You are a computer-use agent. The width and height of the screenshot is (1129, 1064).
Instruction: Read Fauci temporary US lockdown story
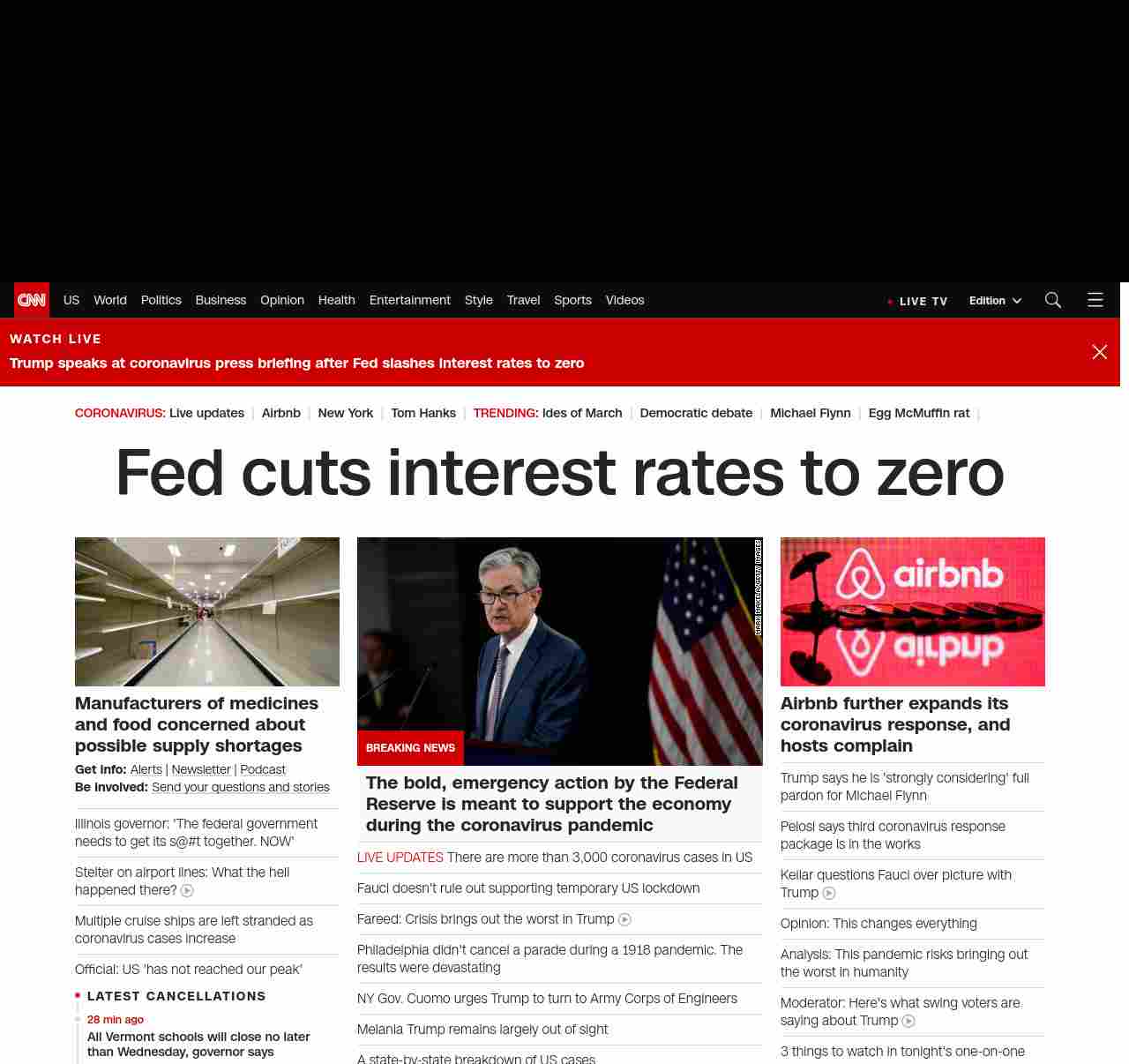(528, 888)
